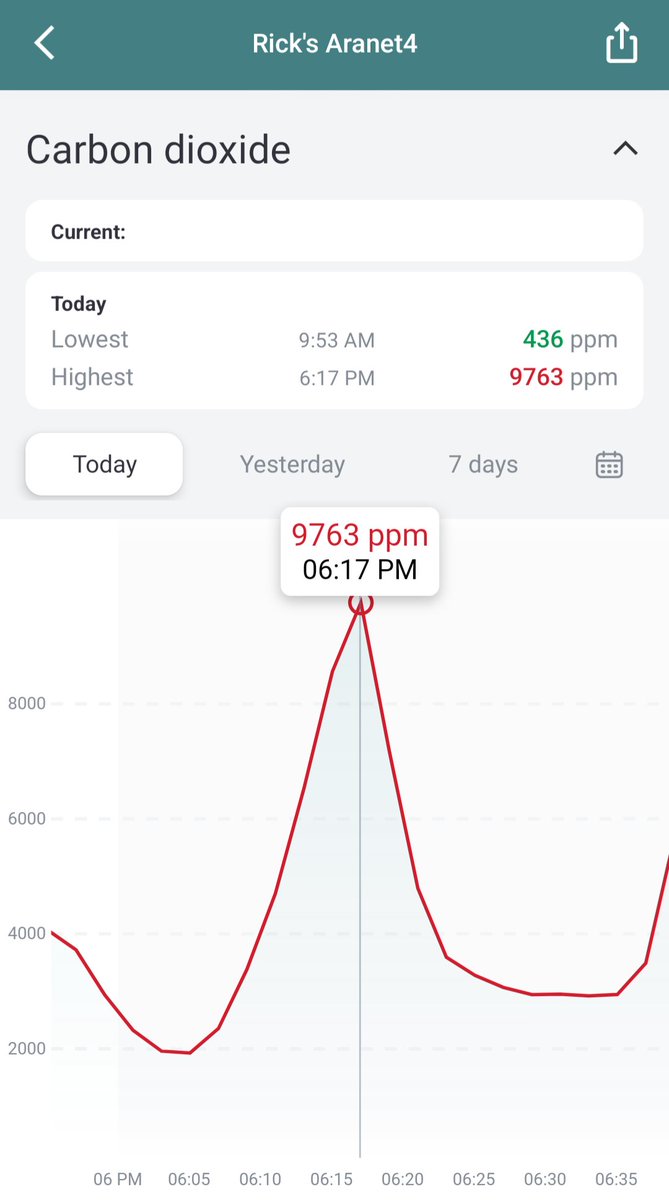Go back using the arrow icon

(44, 44)
